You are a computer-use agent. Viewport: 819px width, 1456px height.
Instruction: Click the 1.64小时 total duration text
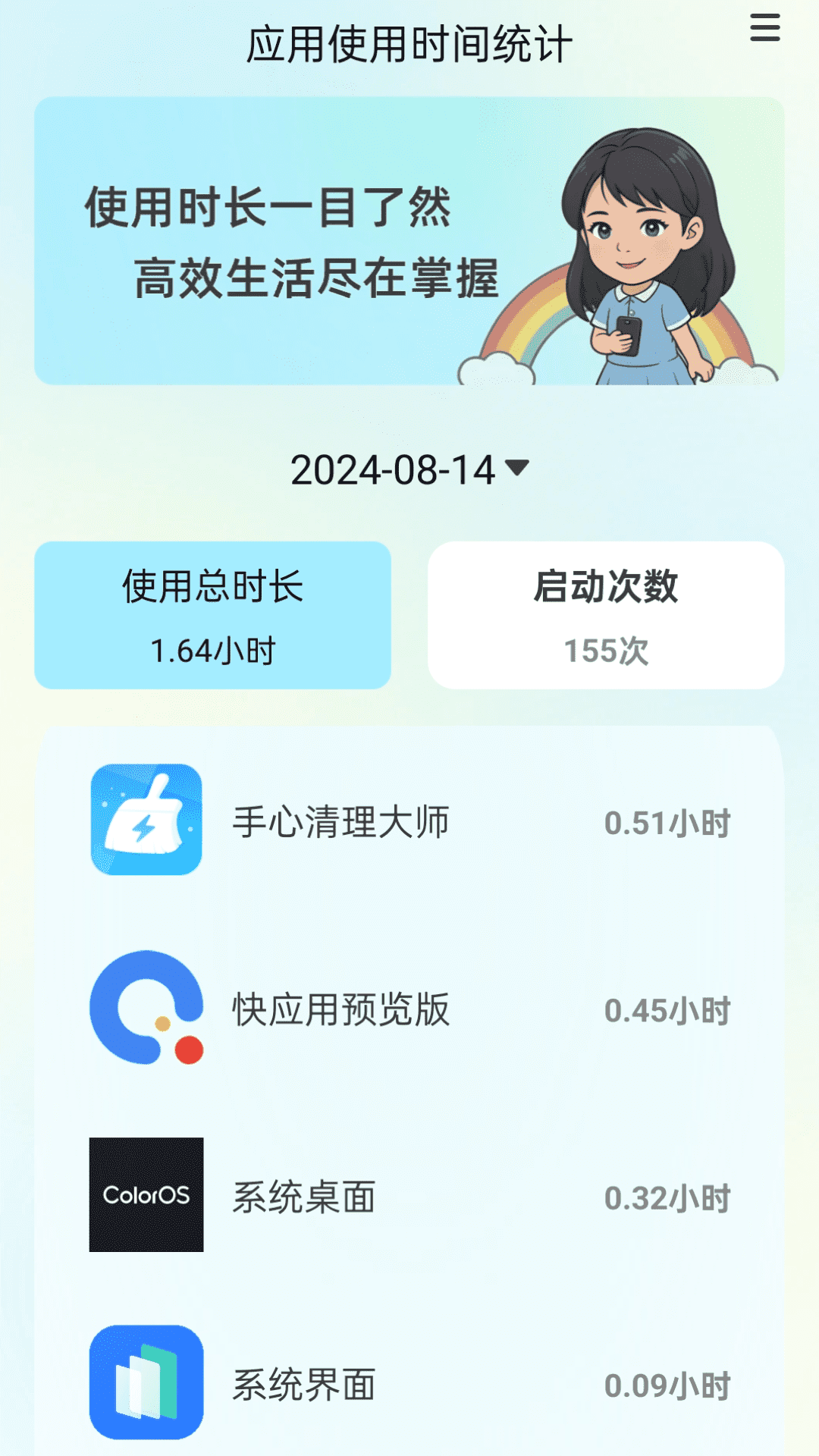coord(212,648)
